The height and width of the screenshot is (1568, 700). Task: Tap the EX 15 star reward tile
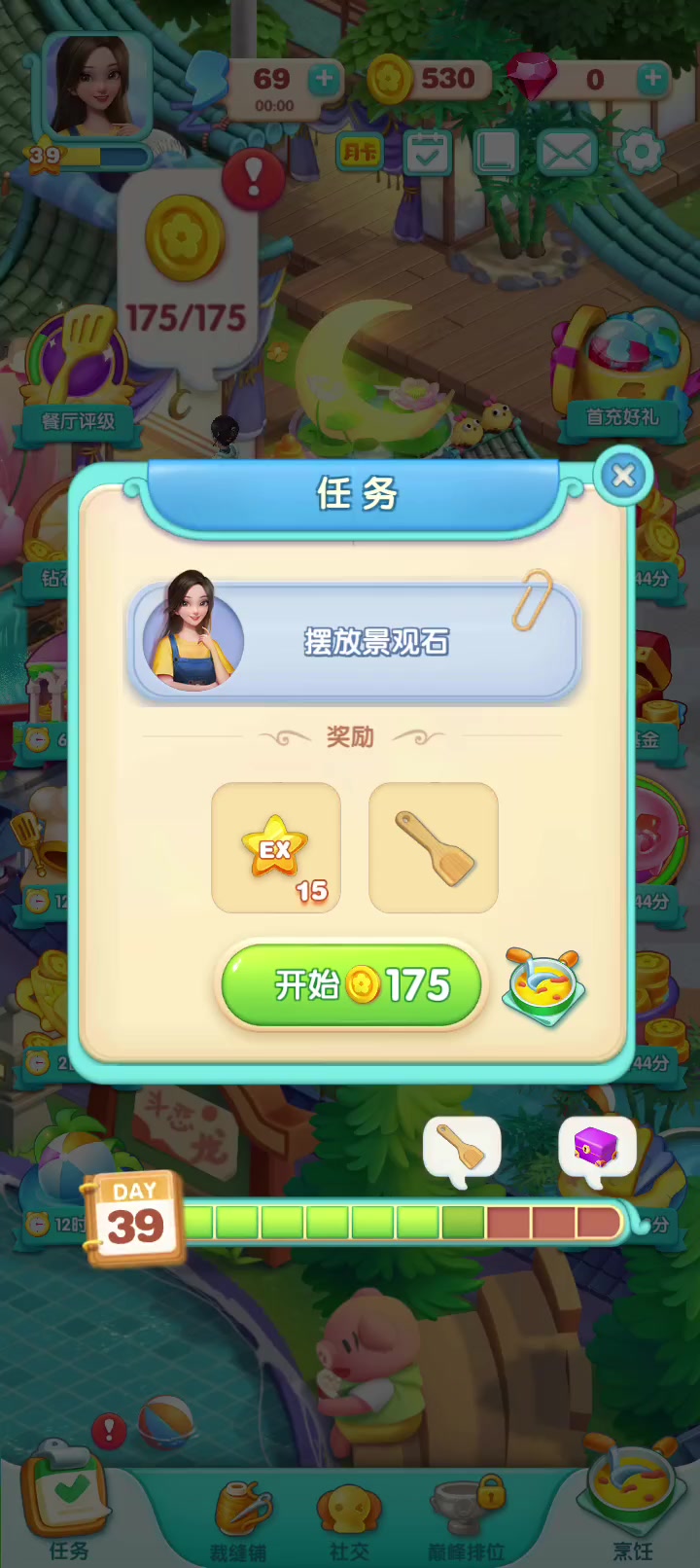click(276, 848)
